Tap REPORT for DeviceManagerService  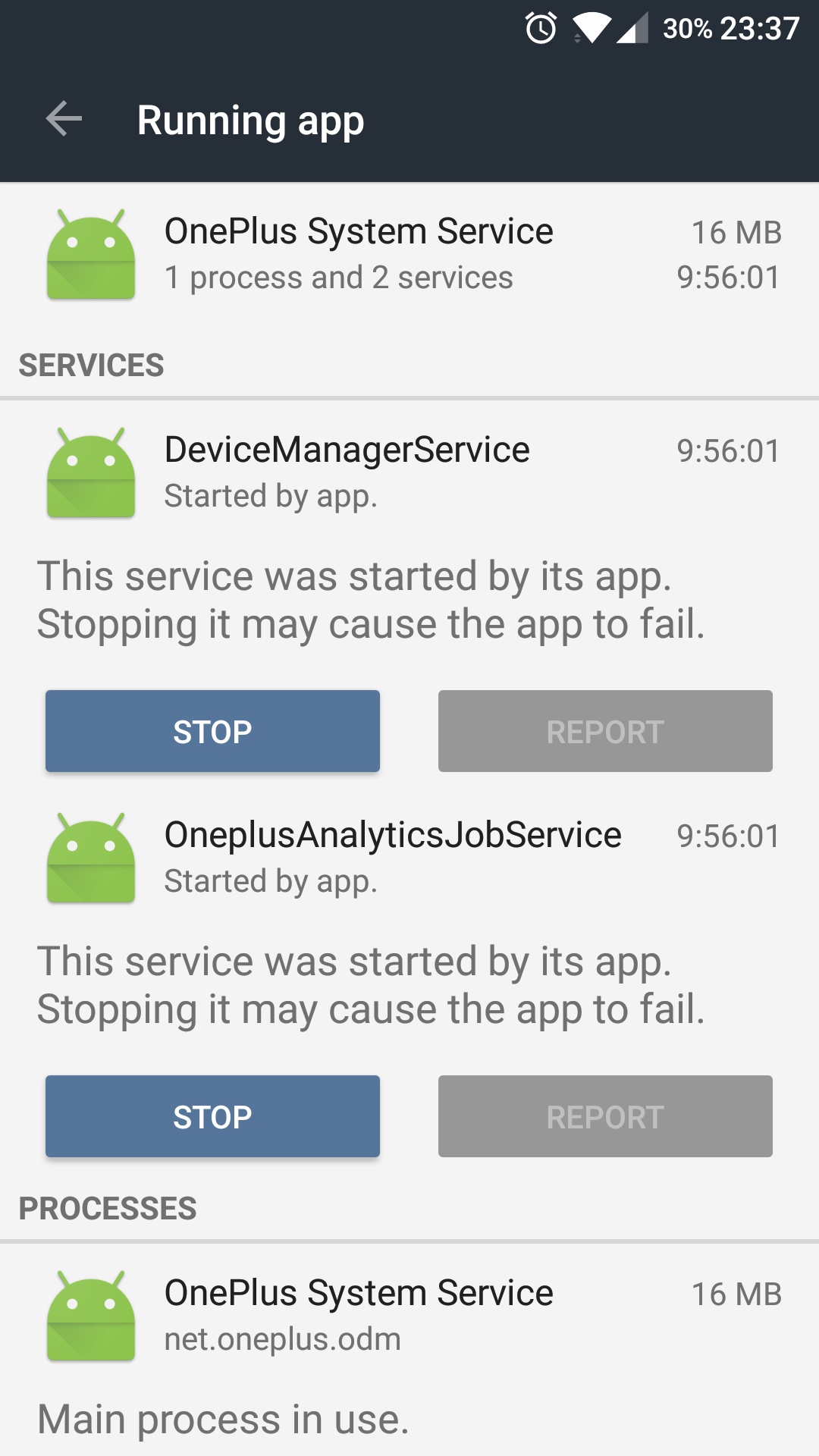click(x=604, y=730)
